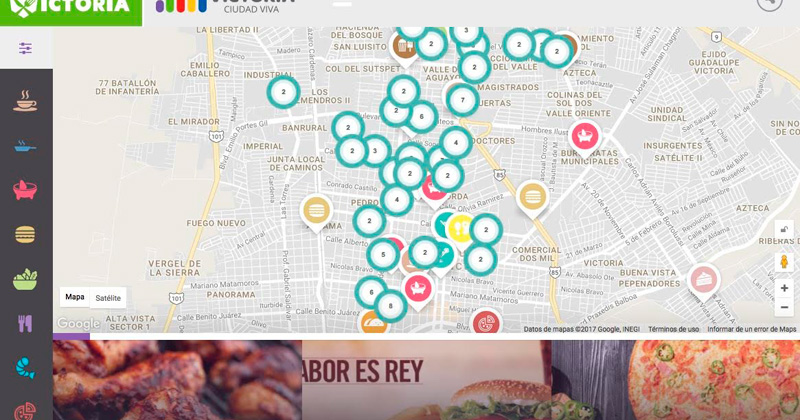800x420 pixels.
Task: Zoom in the map with plus
Action: tap(785, 287)
